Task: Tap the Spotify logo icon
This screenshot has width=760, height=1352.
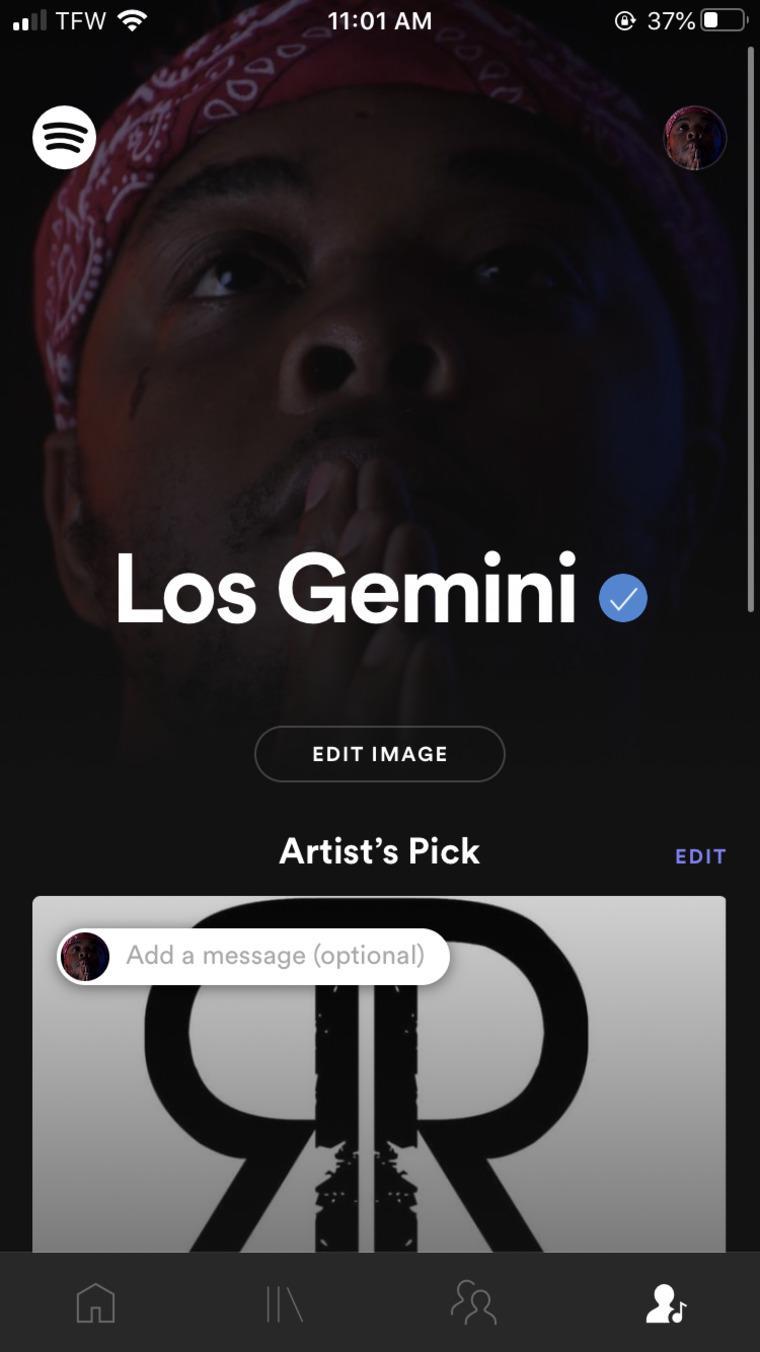Action: coord(64,138)
